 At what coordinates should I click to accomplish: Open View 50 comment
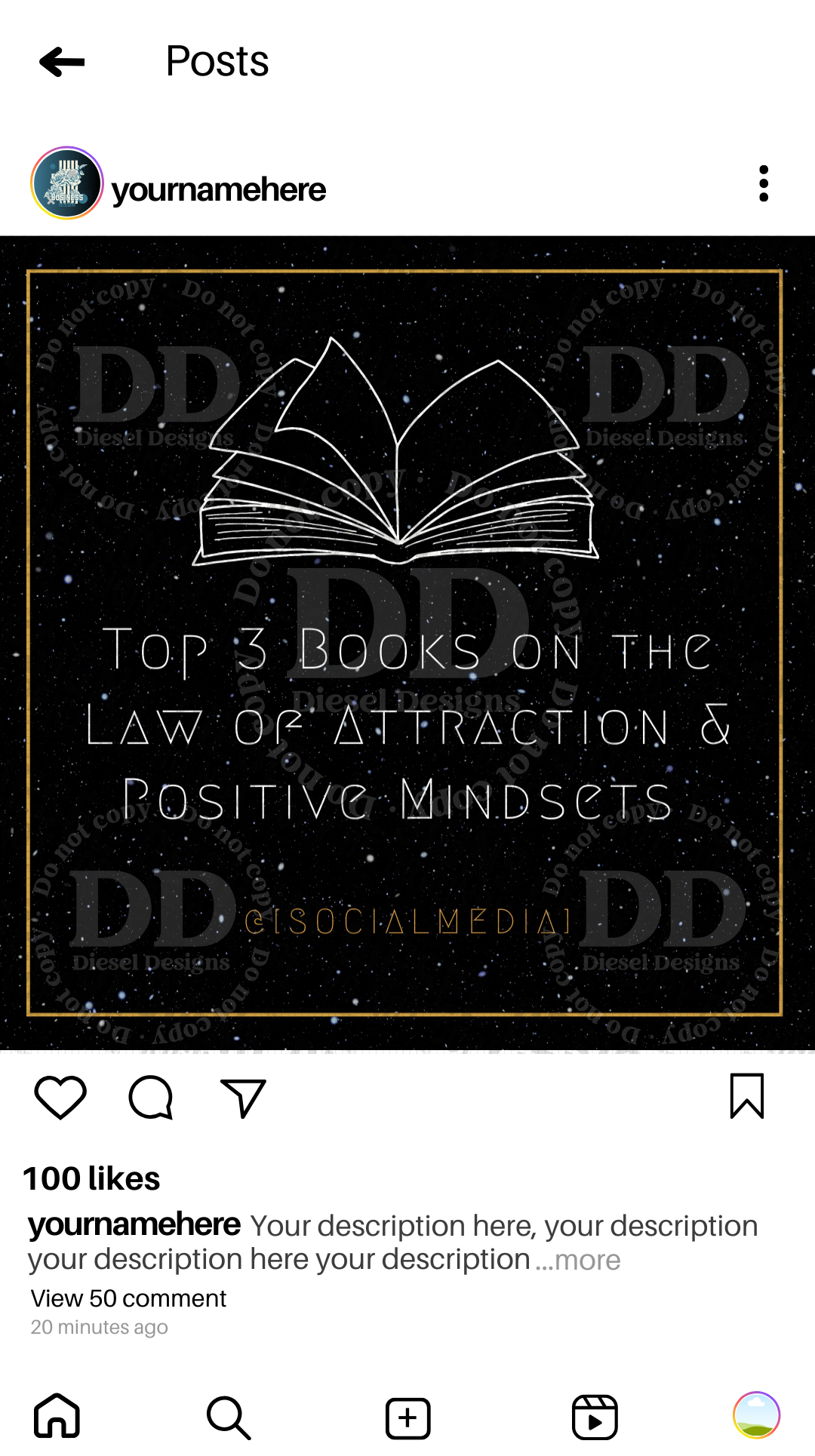127,1298
